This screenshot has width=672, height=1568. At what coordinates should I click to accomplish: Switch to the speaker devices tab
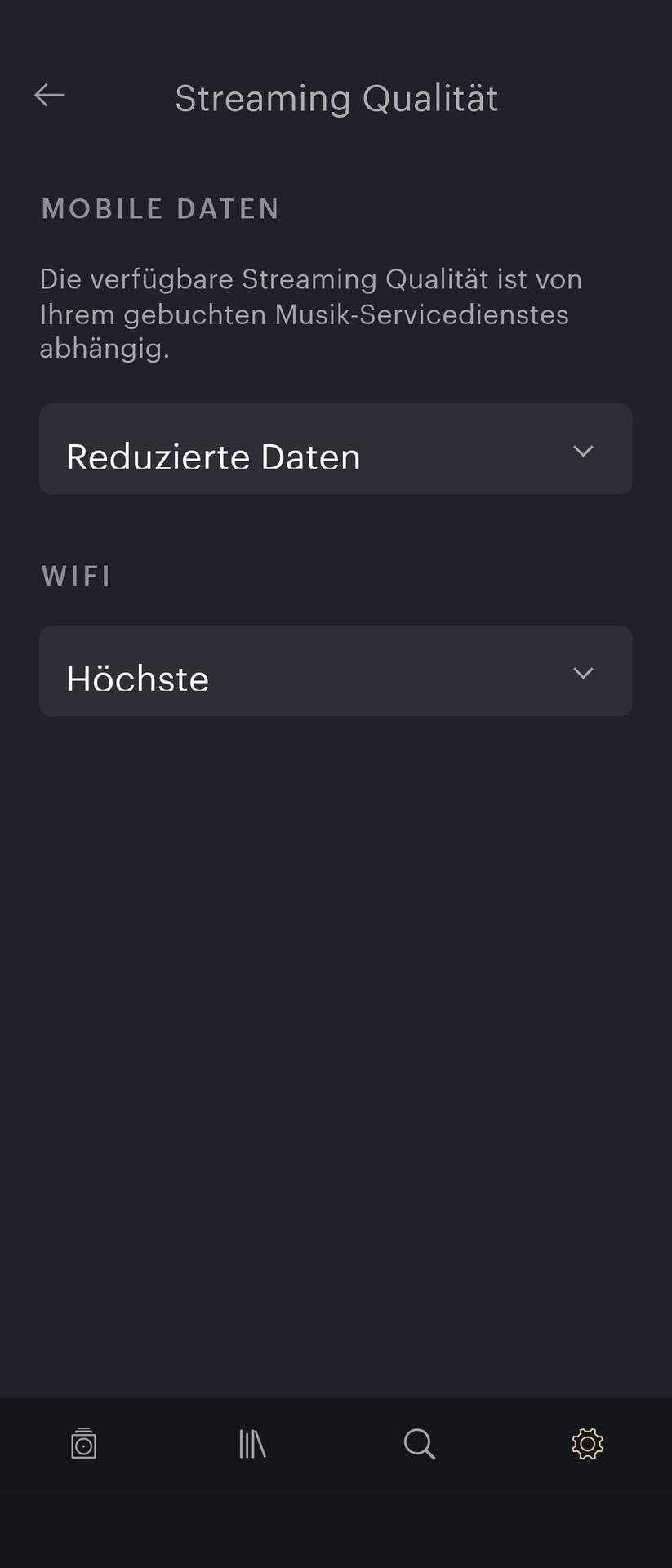[83, 1444]
